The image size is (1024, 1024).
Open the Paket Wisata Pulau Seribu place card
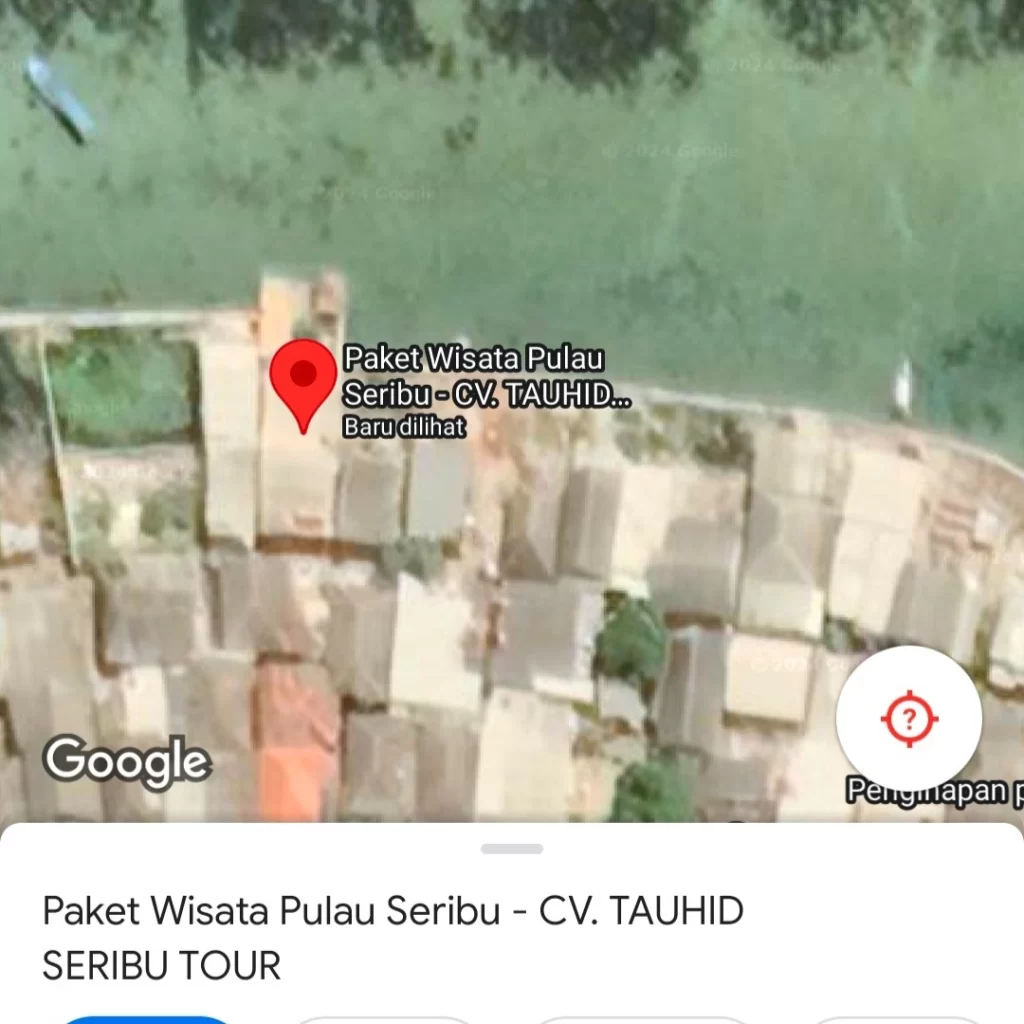pyautogui.click(x=392, y=938)
